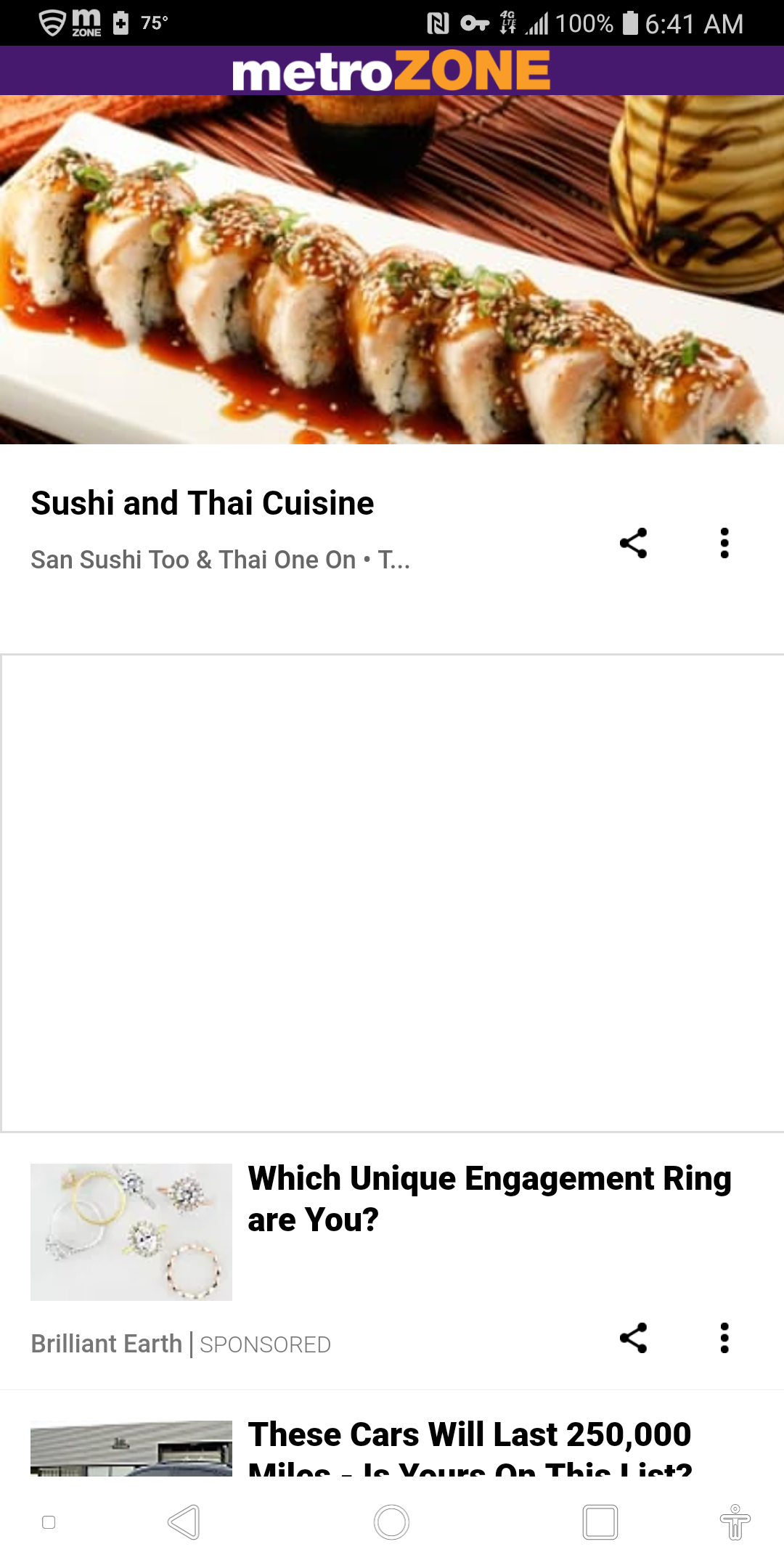Go to the phone's home screen
Viewport: 784px width, 1568px height.
[x=392, y=1522]
